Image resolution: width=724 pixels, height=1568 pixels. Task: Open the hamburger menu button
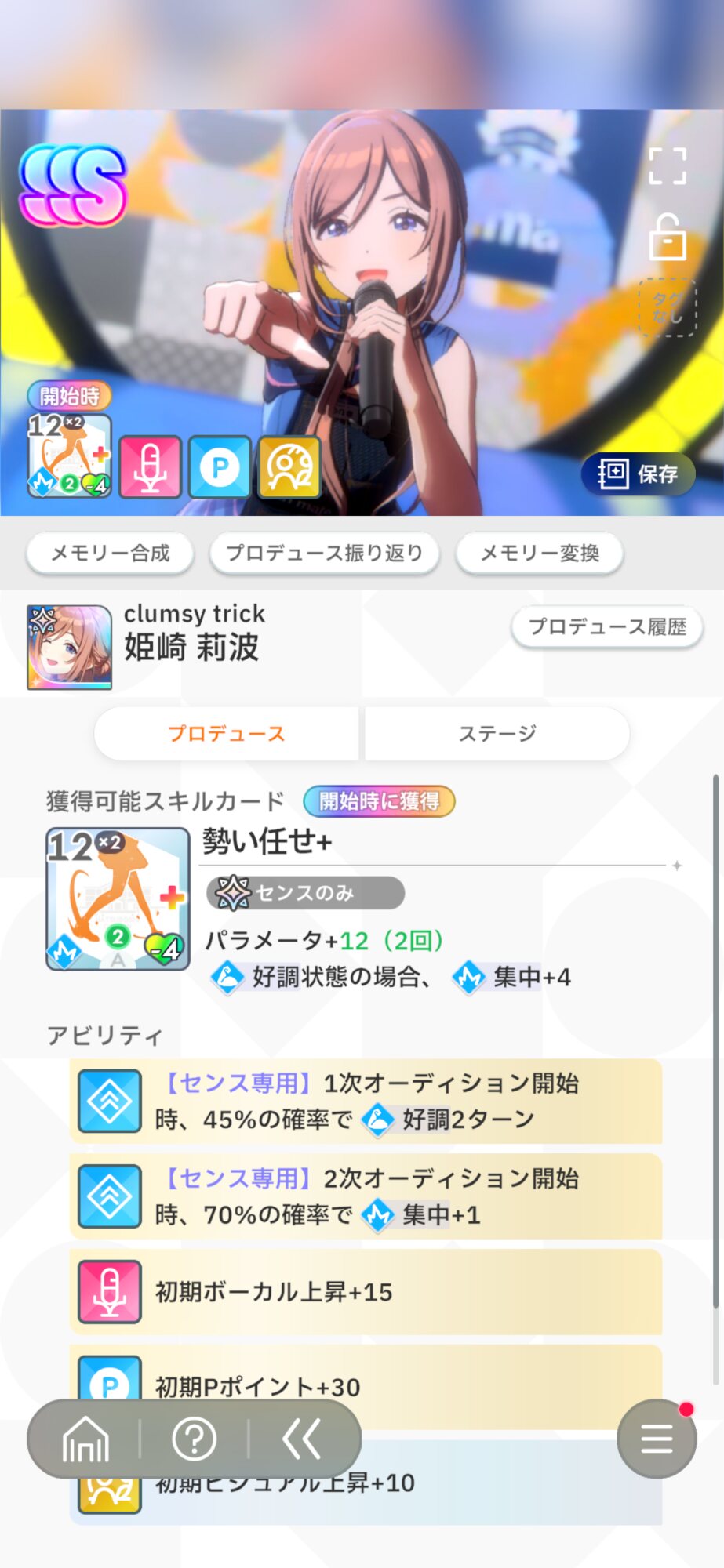pos(657,1439)
